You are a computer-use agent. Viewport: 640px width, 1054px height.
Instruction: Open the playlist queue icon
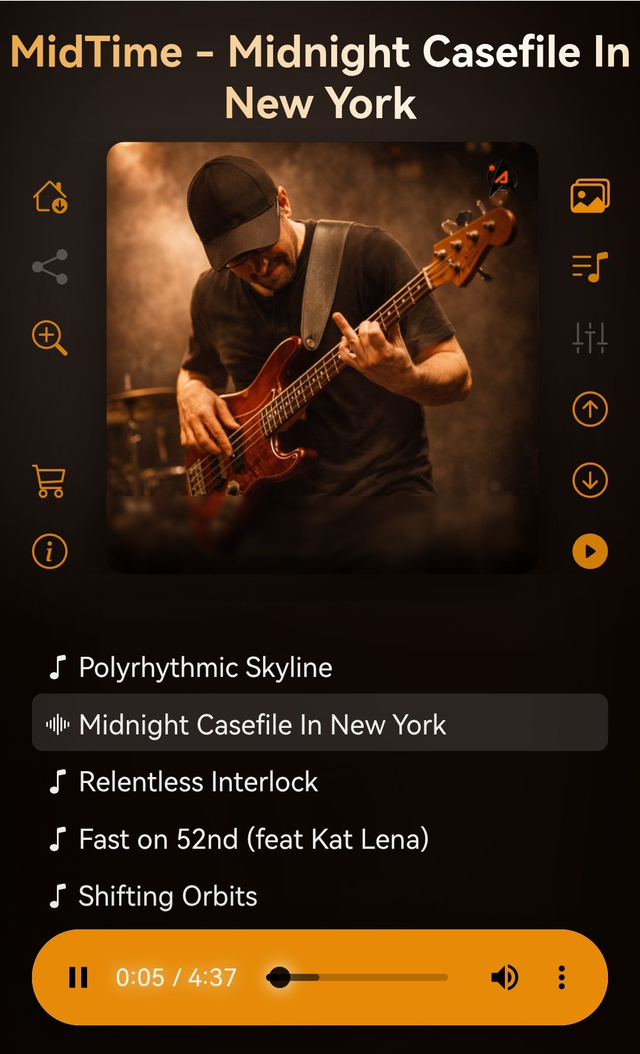(590, 267)
